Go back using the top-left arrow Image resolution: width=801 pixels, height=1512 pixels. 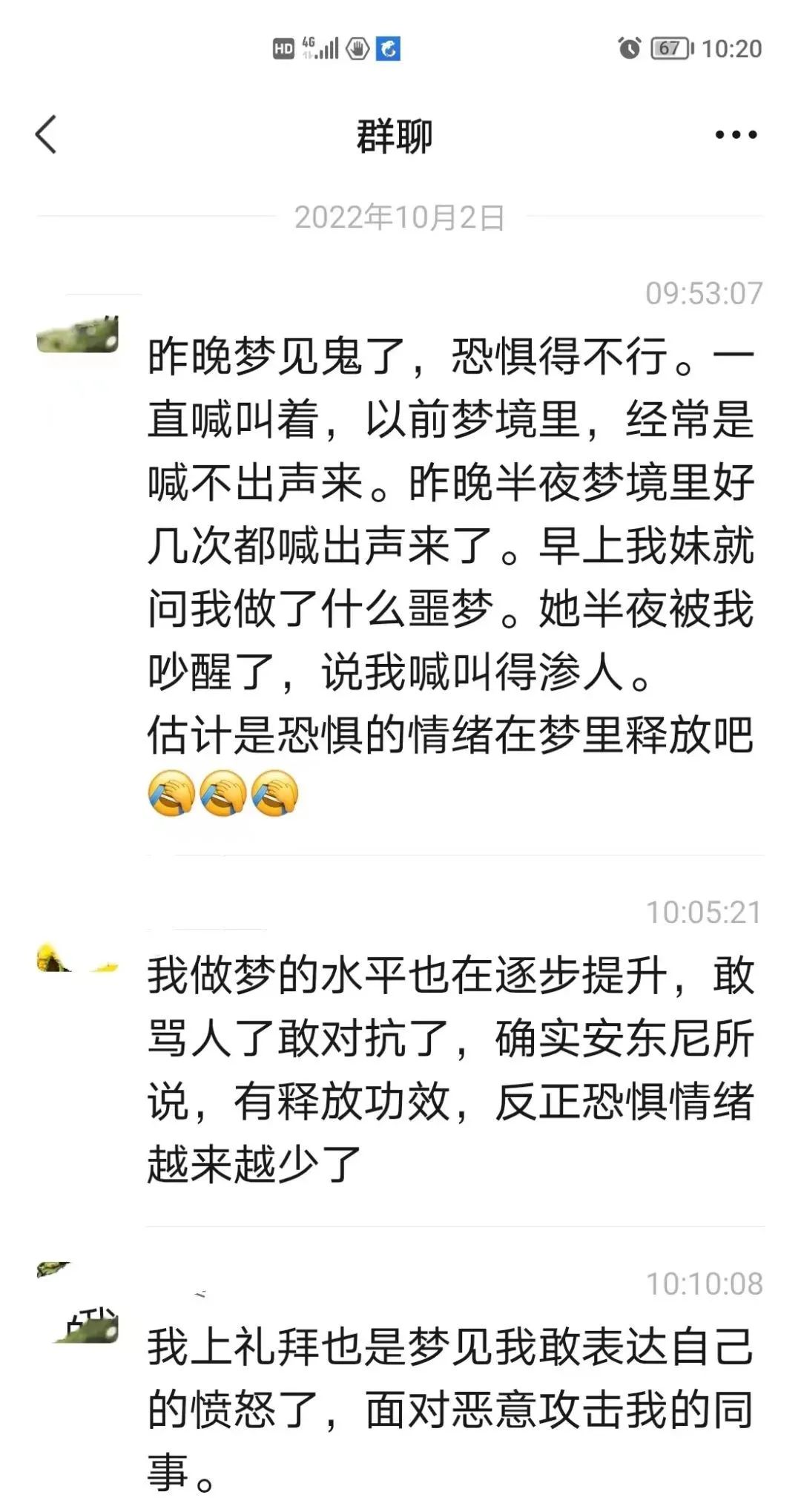[46, 135]
